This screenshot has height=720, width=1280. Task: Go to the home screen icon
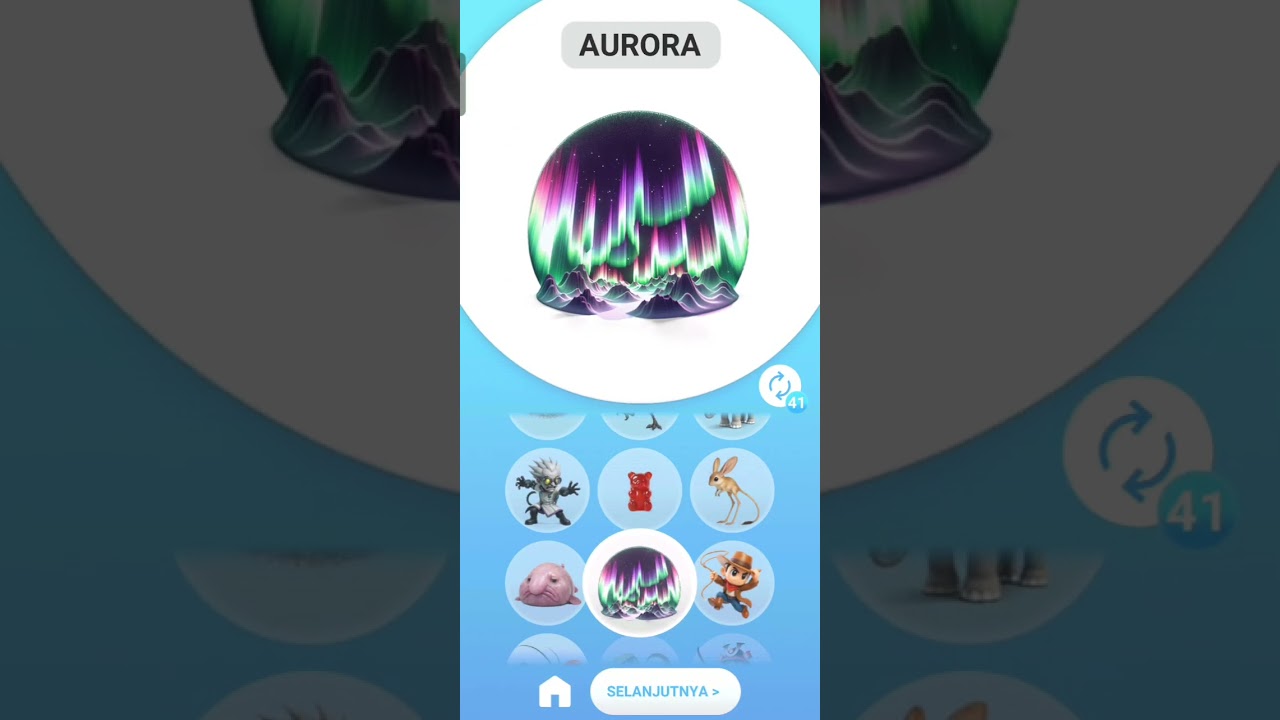pyautogui.click(x=554, y=692)
